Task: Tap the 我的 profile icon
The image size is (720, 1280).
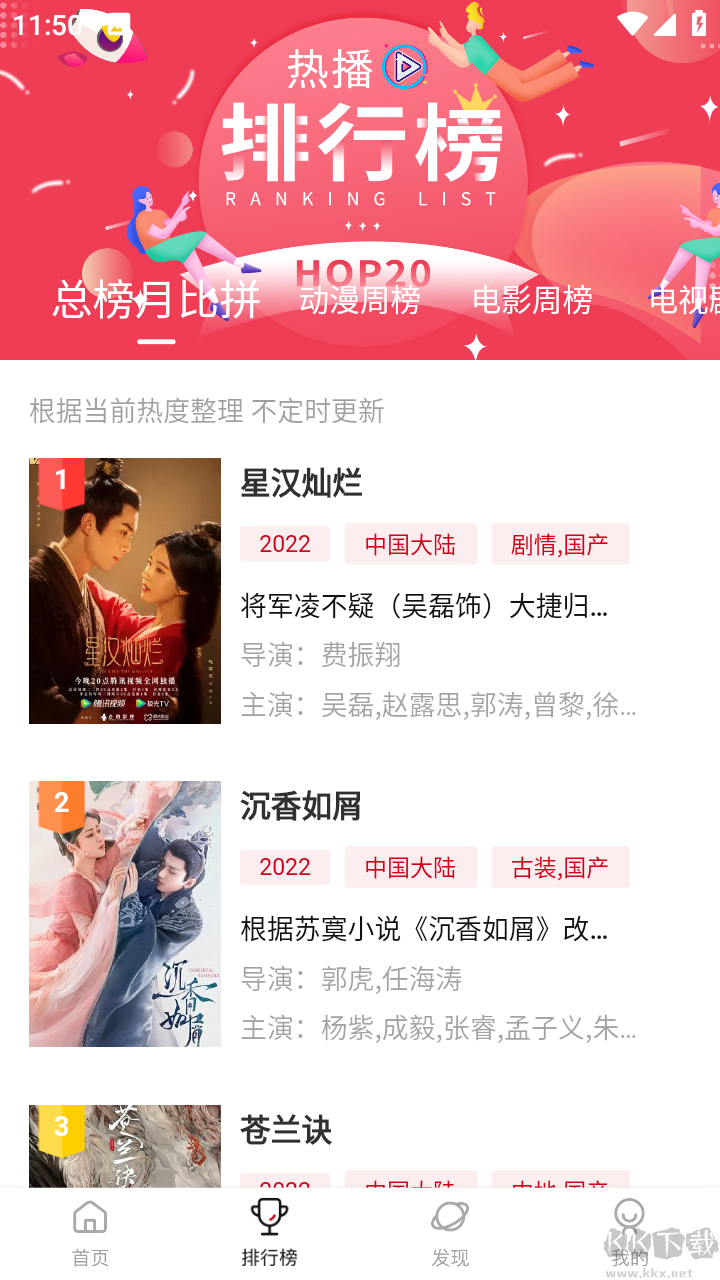Action: click(x=630, y=1212)
